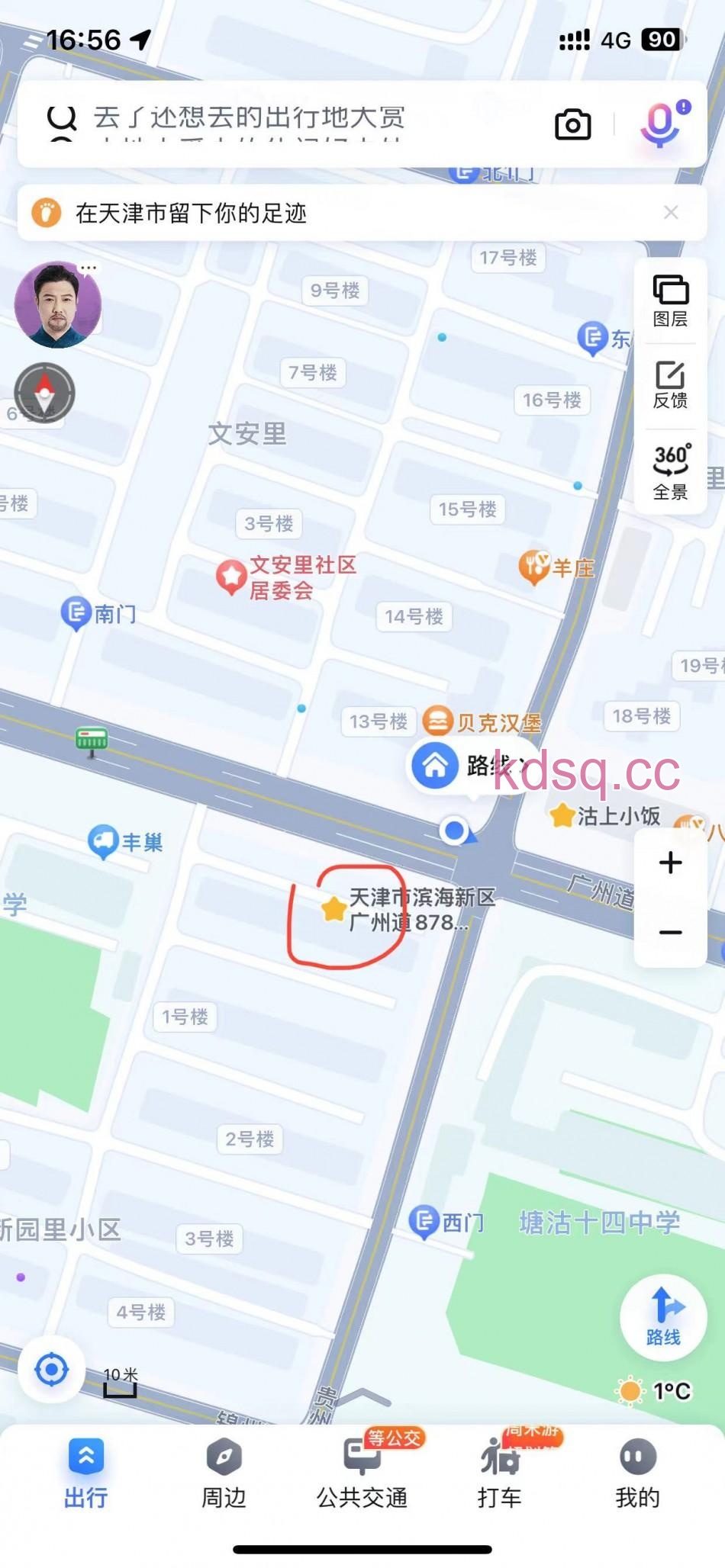The image size is (725, 1568).
Task: Dismiss the Tianjin footprint banner
Action: pos(671,213)
